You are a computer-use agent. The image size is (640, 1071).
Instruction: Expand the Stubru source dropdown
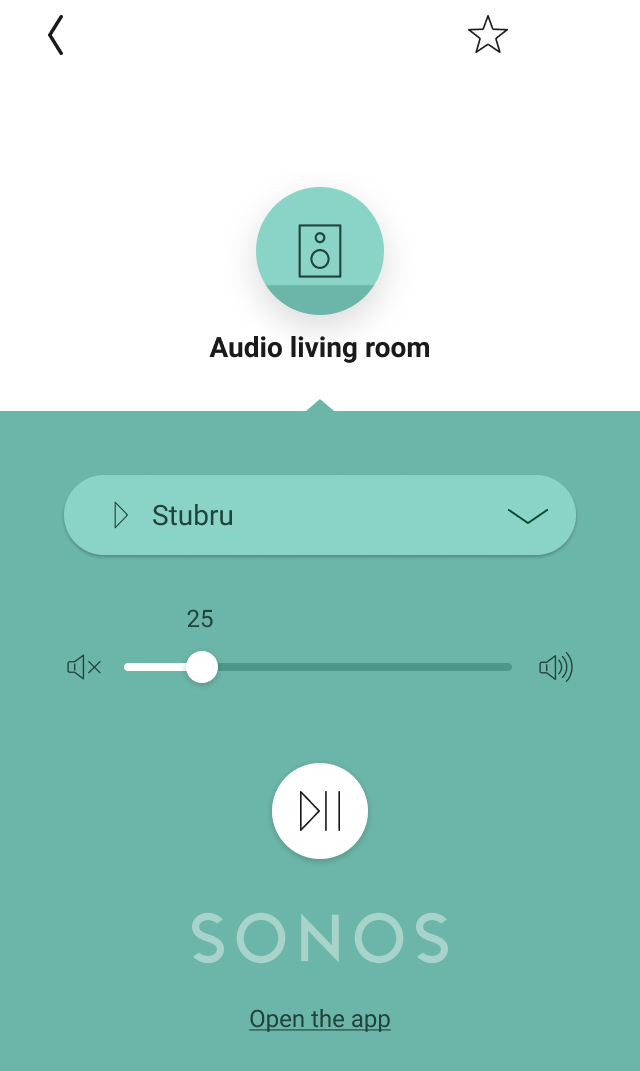point(320,515)
